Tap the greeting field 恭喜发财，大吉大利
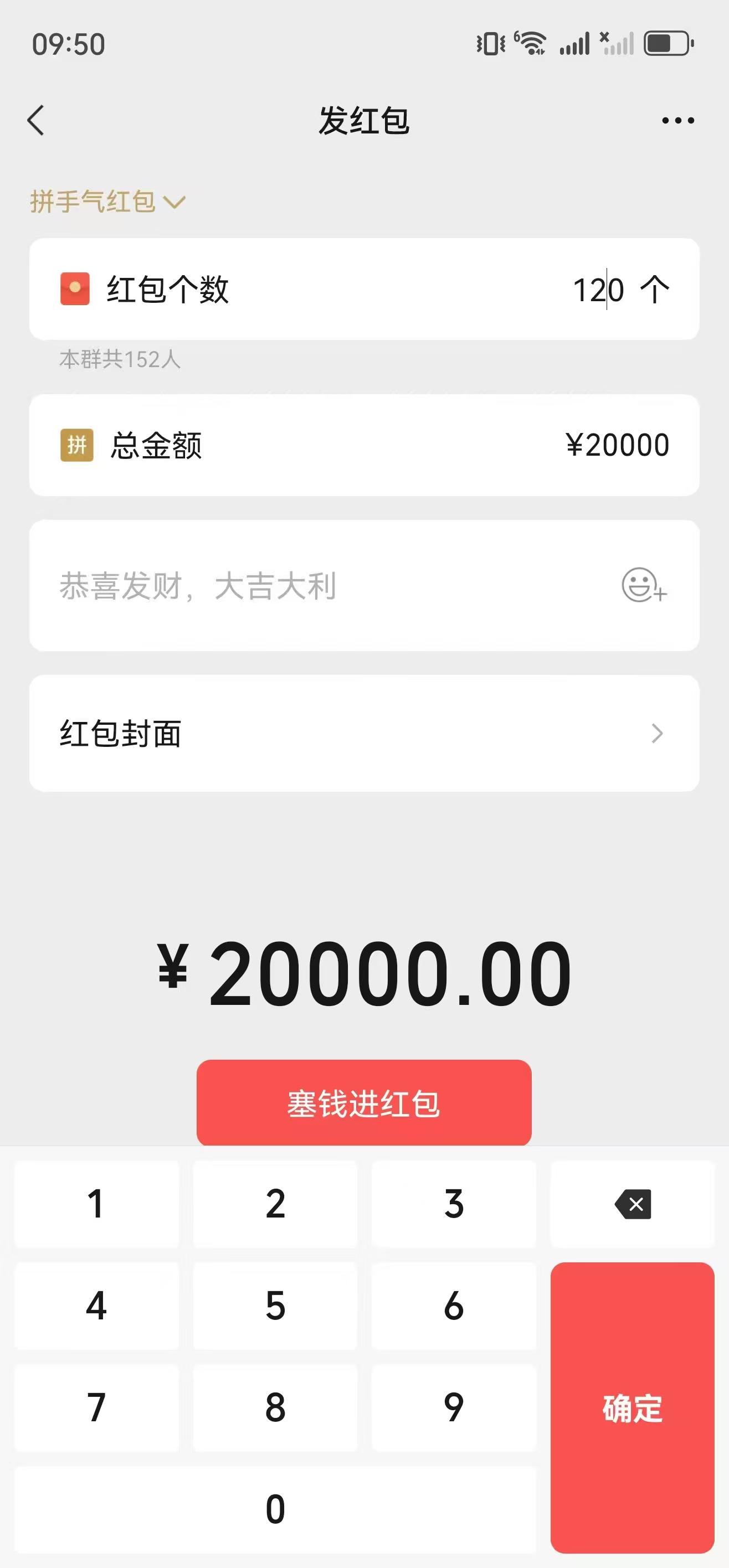The image size is (729, 1568). pyautogui.click(x=305, y=586)
